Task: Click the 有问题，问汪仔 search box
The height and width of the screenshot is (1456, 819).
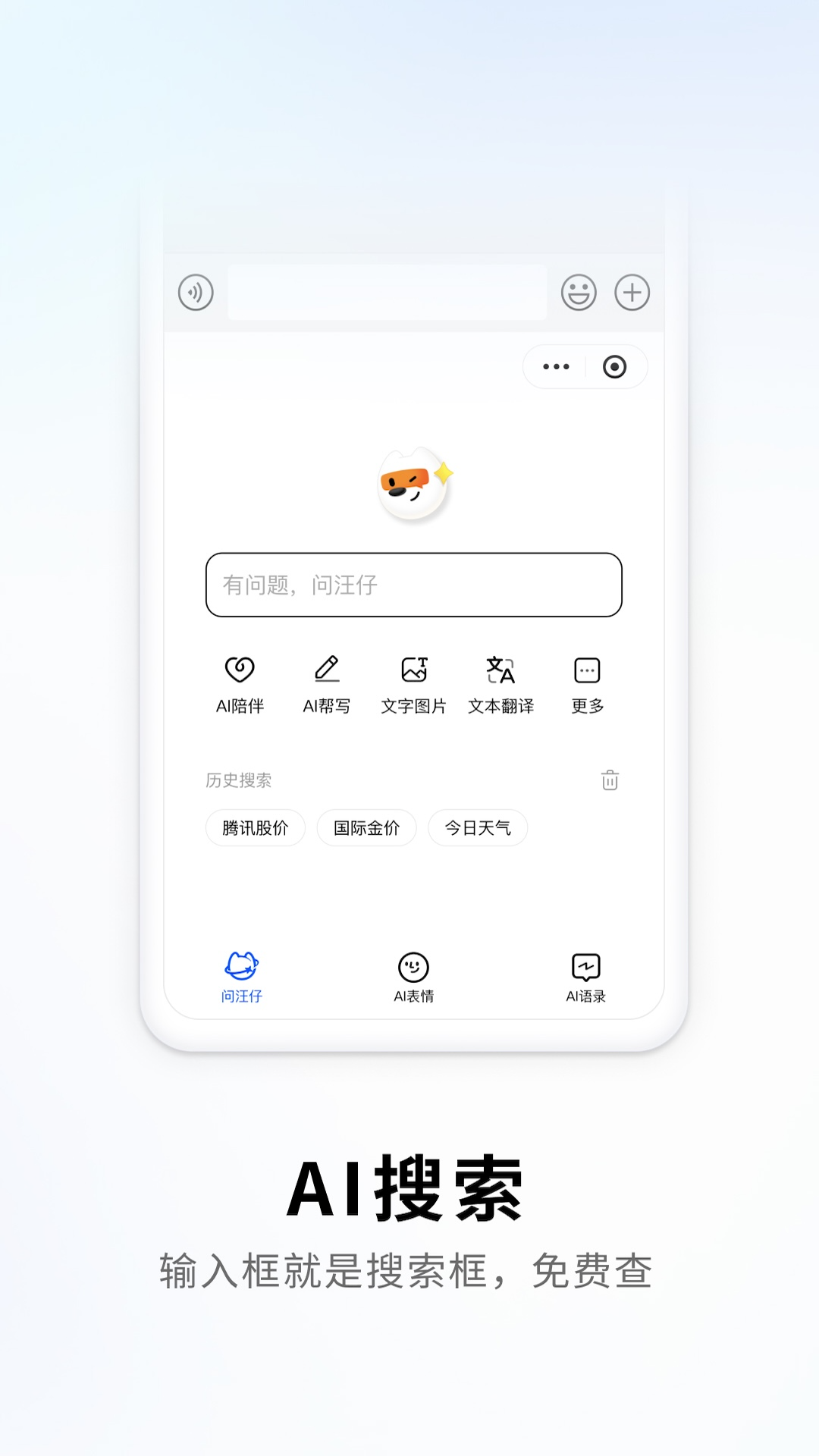Action: point(413,586)
